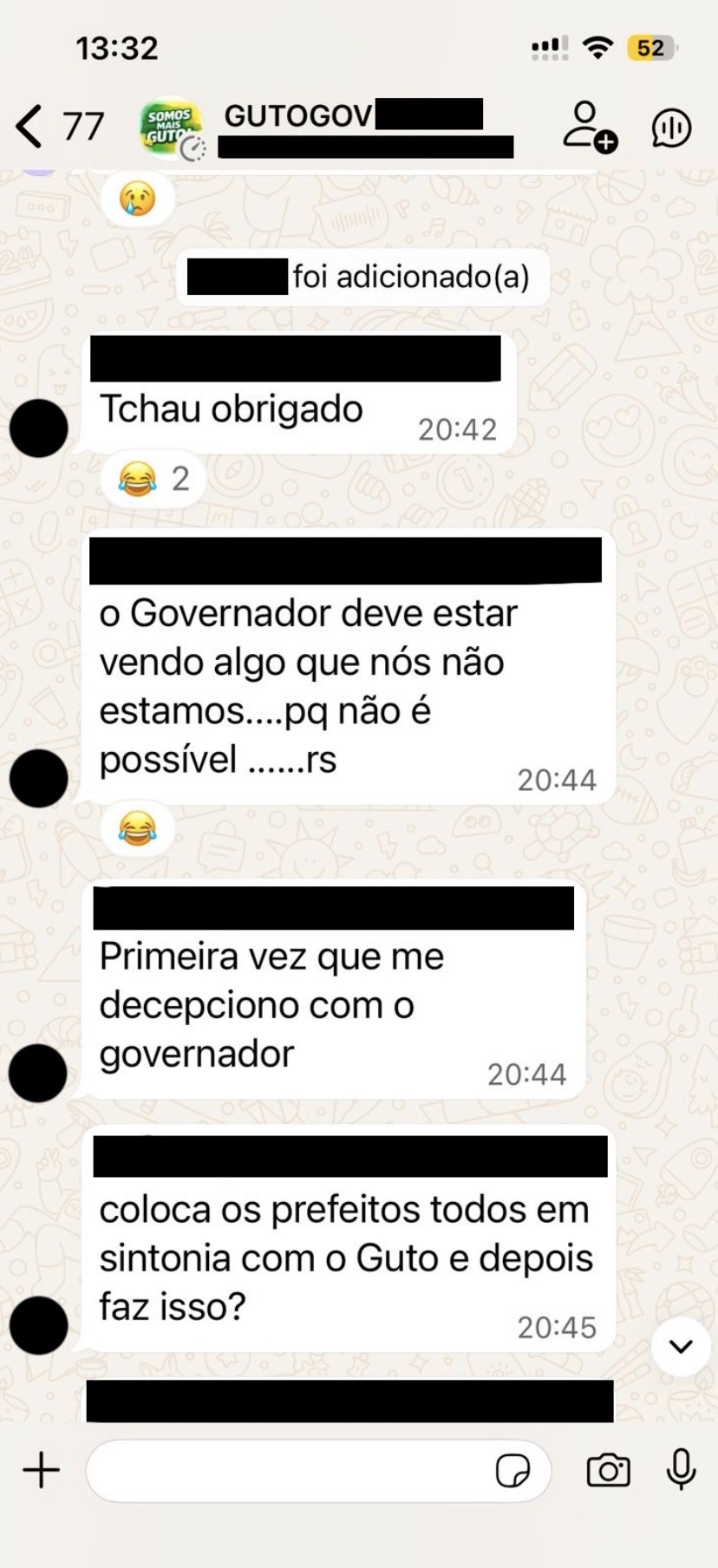718x1568 pixels.
Task: View the crying reaction on the top message
Action: (x=138, y=199)
